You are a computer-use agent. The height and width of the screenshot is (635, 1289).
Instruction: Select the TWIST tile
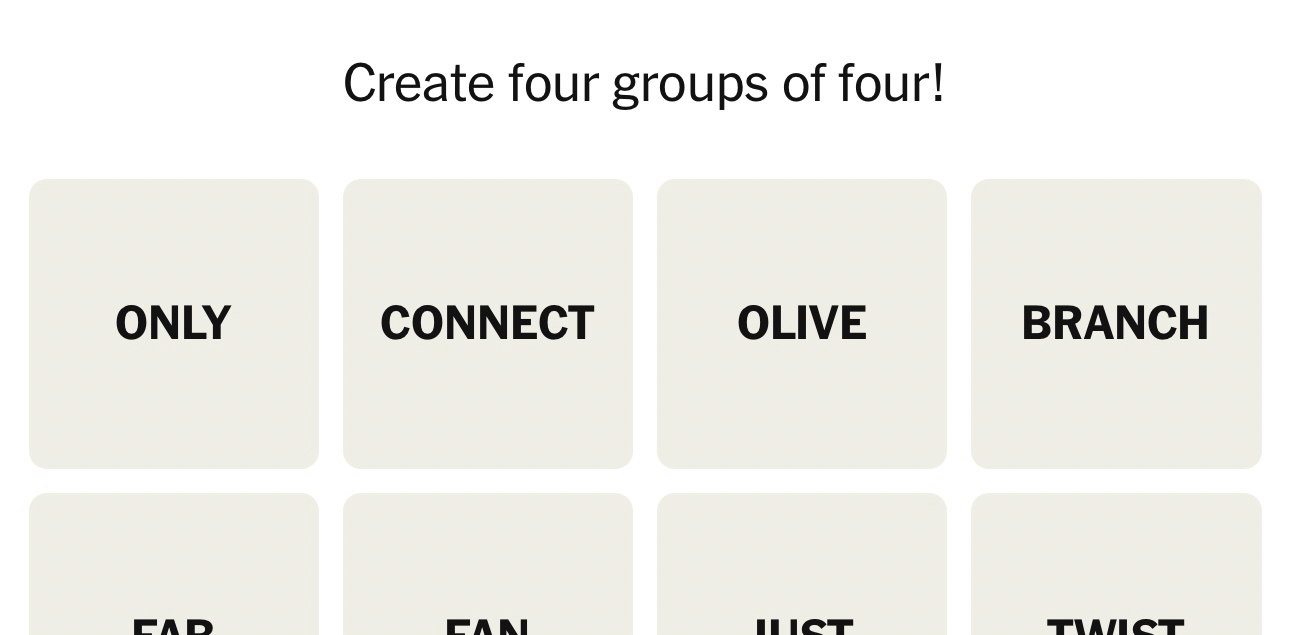[1116, 580]
